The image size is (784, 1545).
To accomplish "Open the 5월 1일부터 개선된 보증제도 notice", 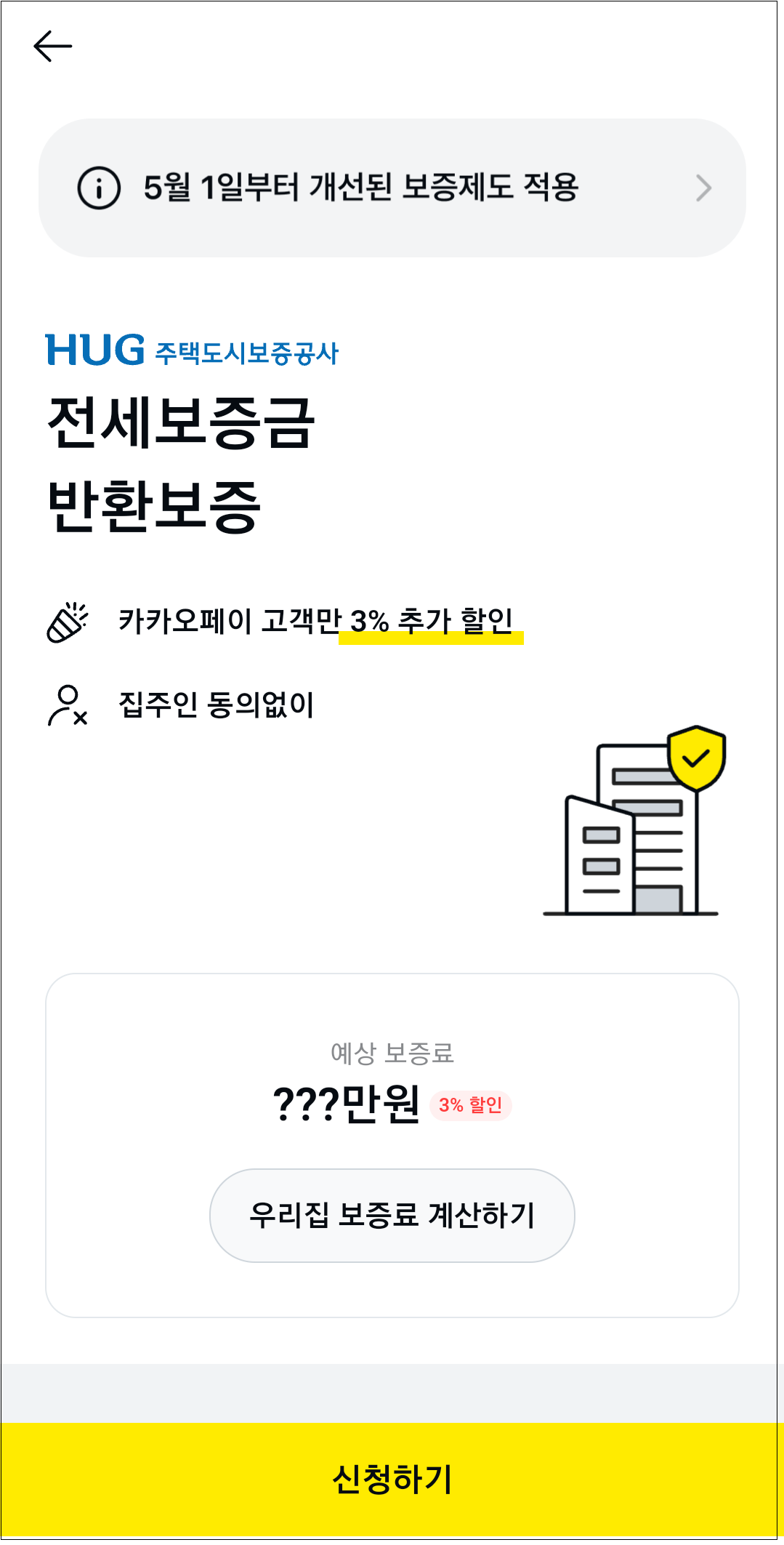I will pos(392,188).
